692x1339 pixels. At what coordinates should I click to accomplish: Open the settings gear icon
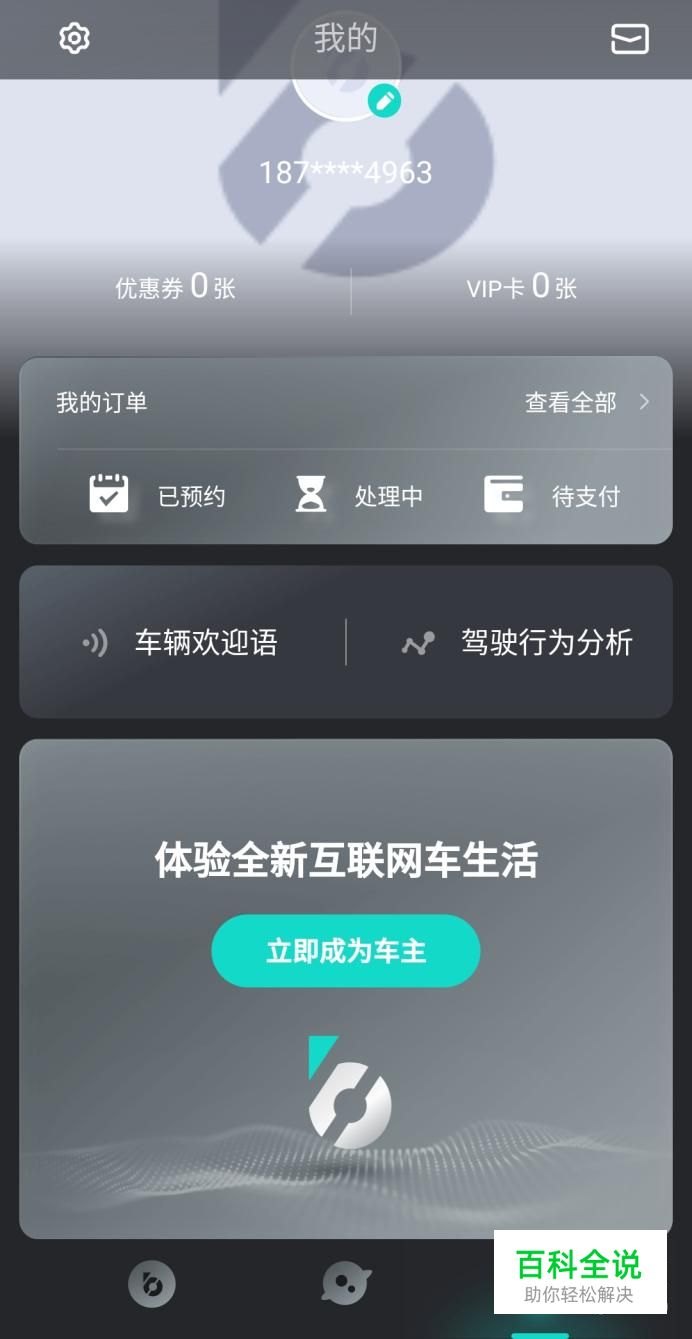[x=75, y=39]
